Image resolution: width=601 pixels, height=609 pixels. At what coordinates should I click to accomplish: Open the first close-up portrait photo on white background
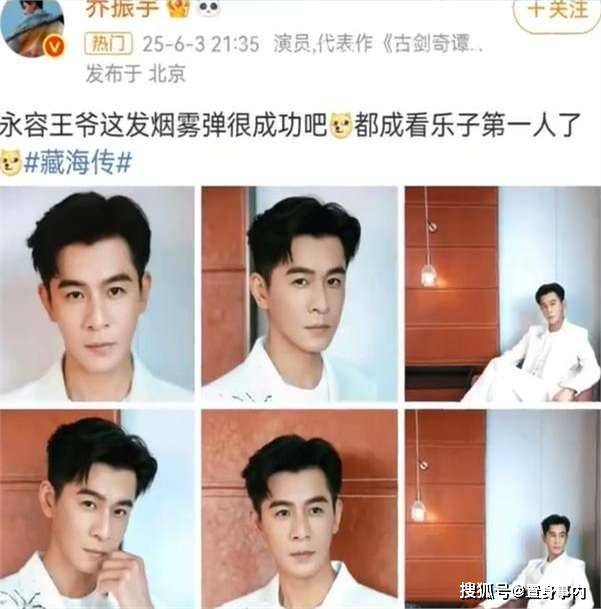97,294
